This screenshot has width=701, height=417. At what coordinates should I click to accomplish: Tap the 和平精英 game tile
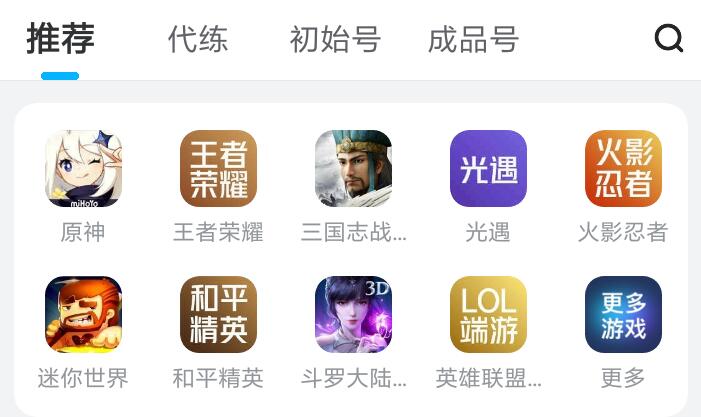click(218, 315)
